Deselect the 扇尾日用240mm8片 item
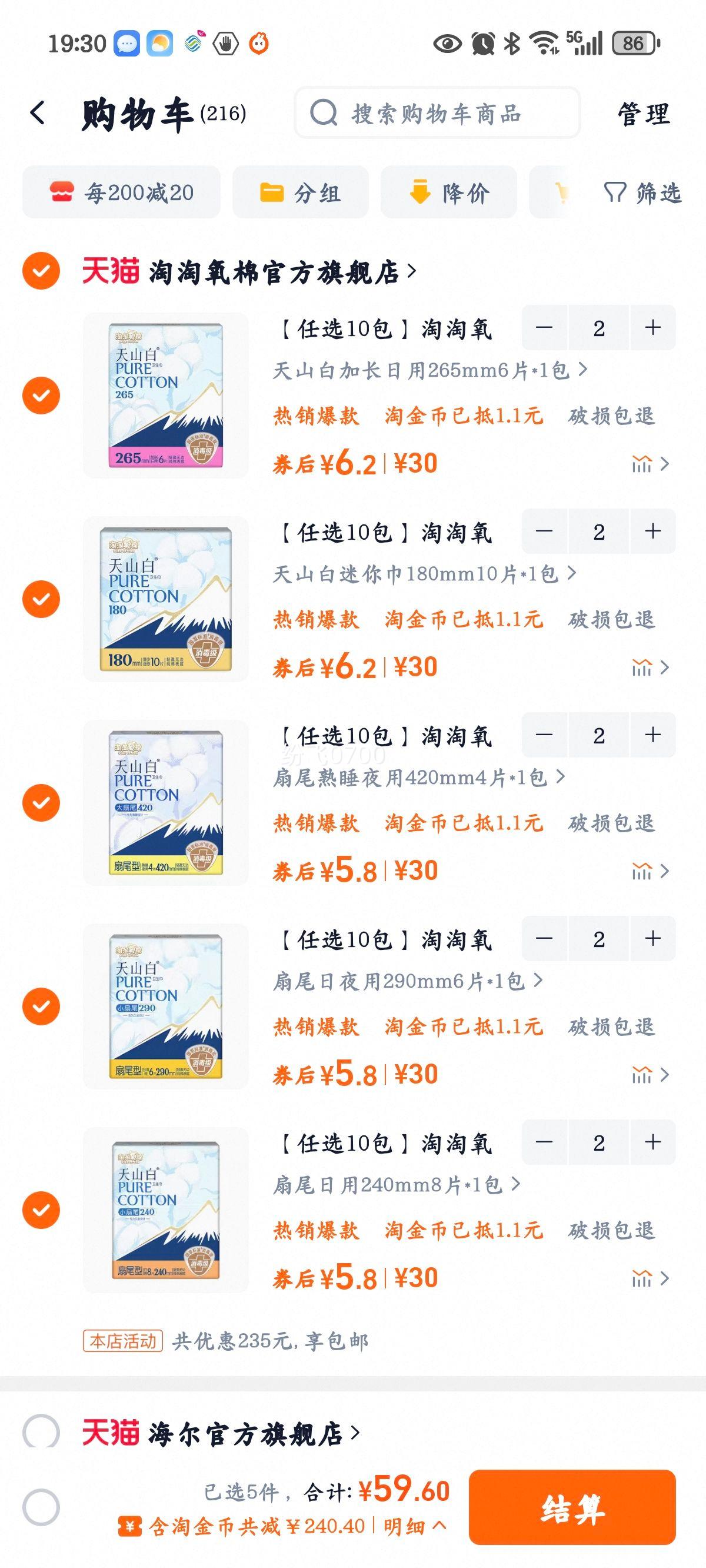Screen dimensions: 706x1568 41,1210
